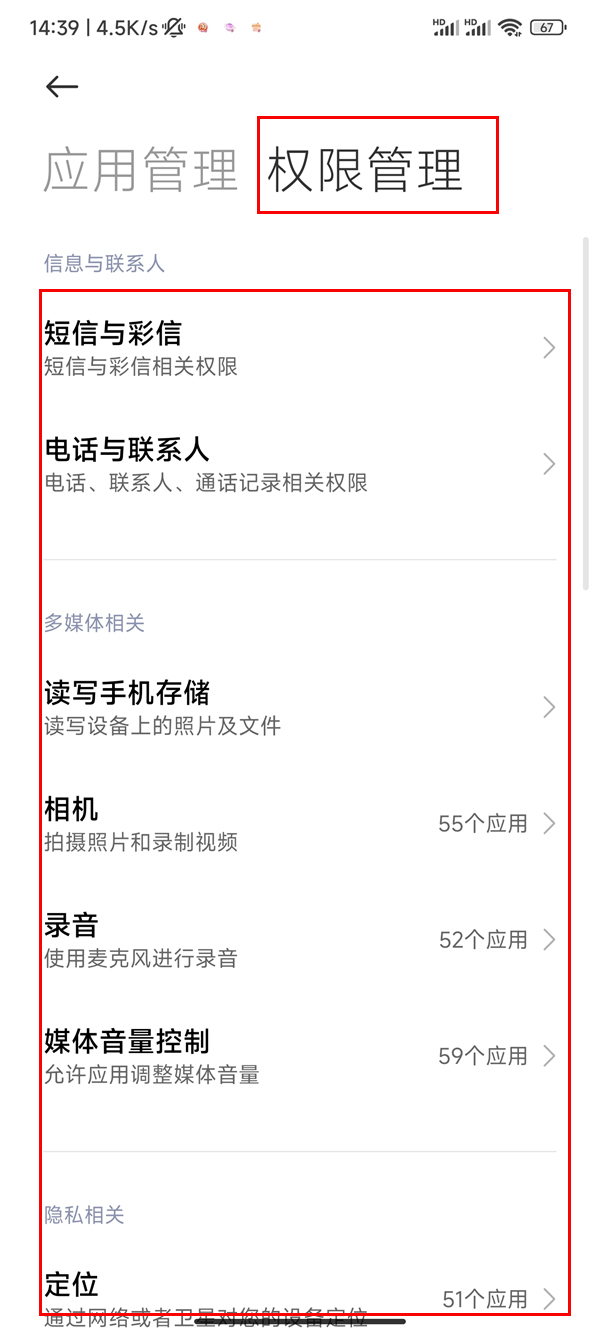This screenshot has width=600, height=1333.
Task: Go back with the arrow icon
Action: 62,87
